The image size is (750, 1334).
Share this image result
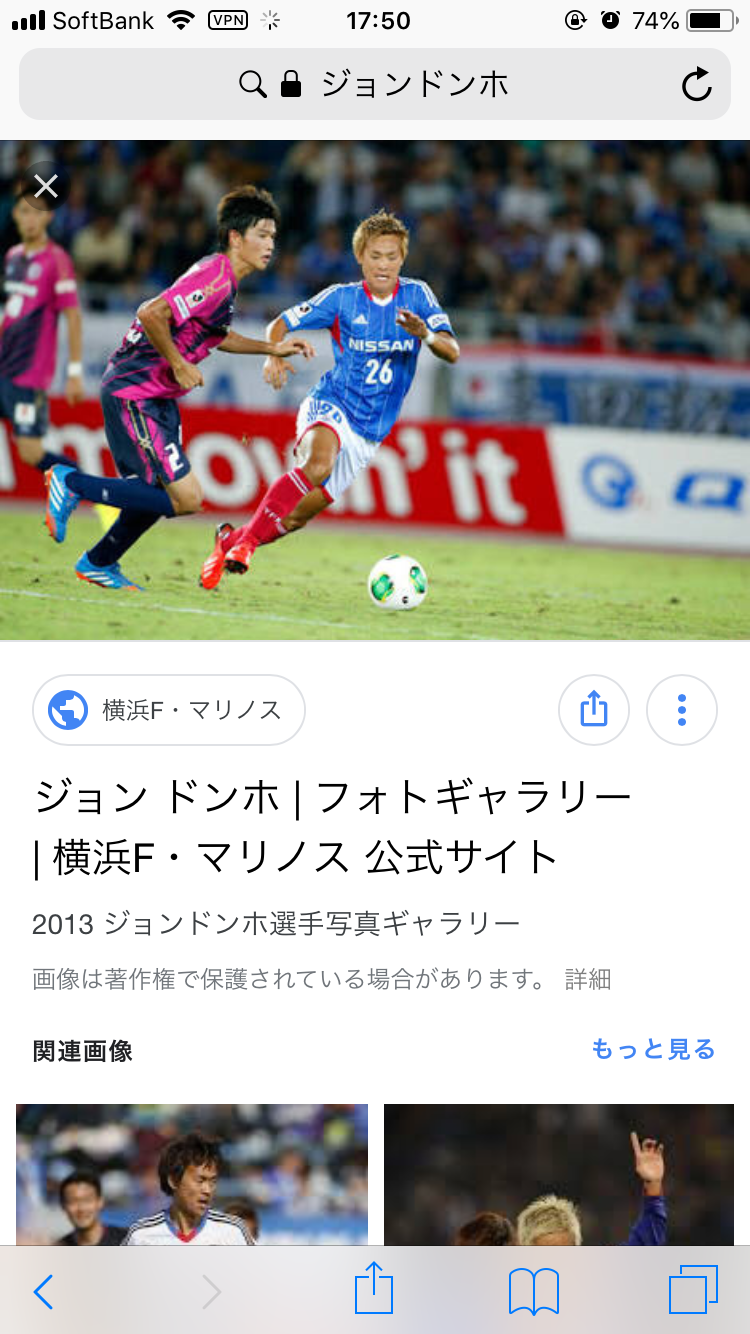pyautogui.click(x=593, y=710)
